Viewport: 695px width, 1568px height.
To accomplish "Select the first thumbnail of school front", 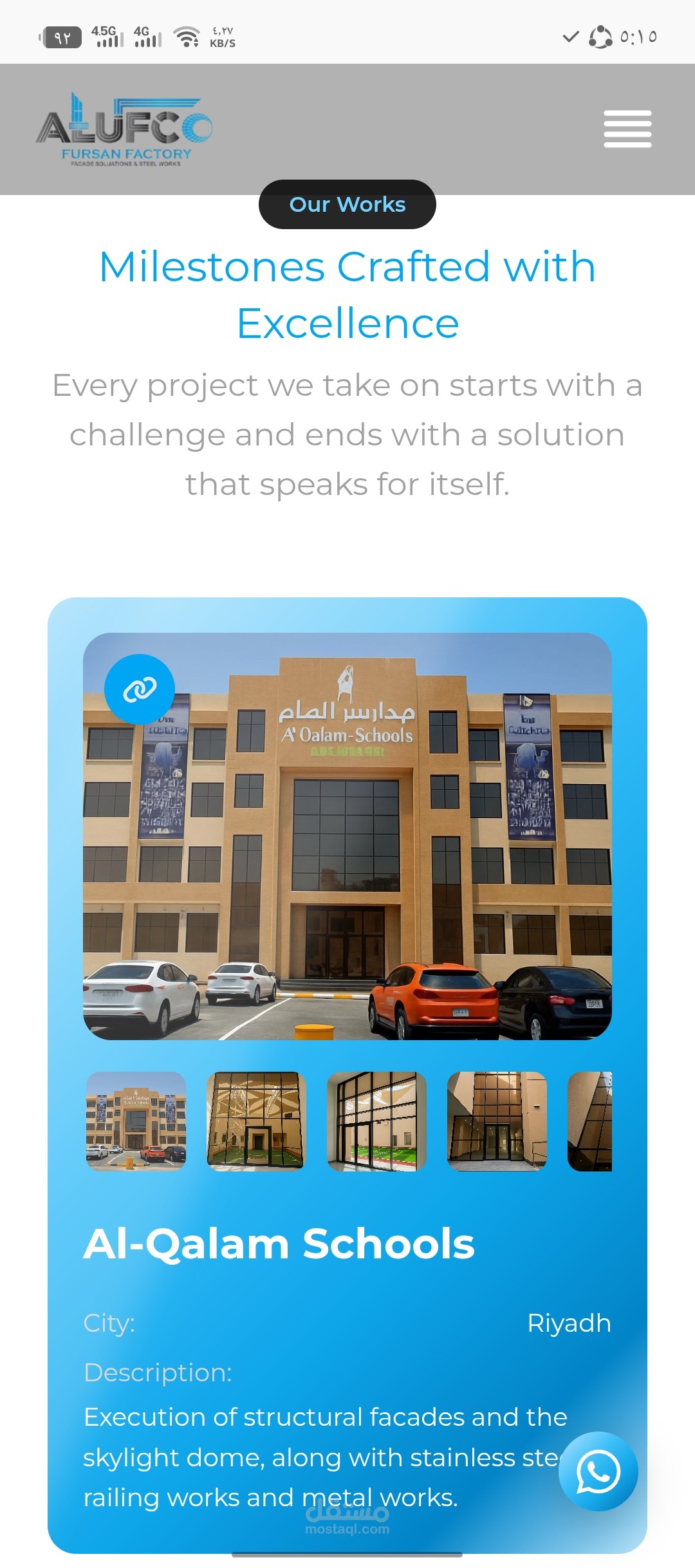I will pos(136,1121).
